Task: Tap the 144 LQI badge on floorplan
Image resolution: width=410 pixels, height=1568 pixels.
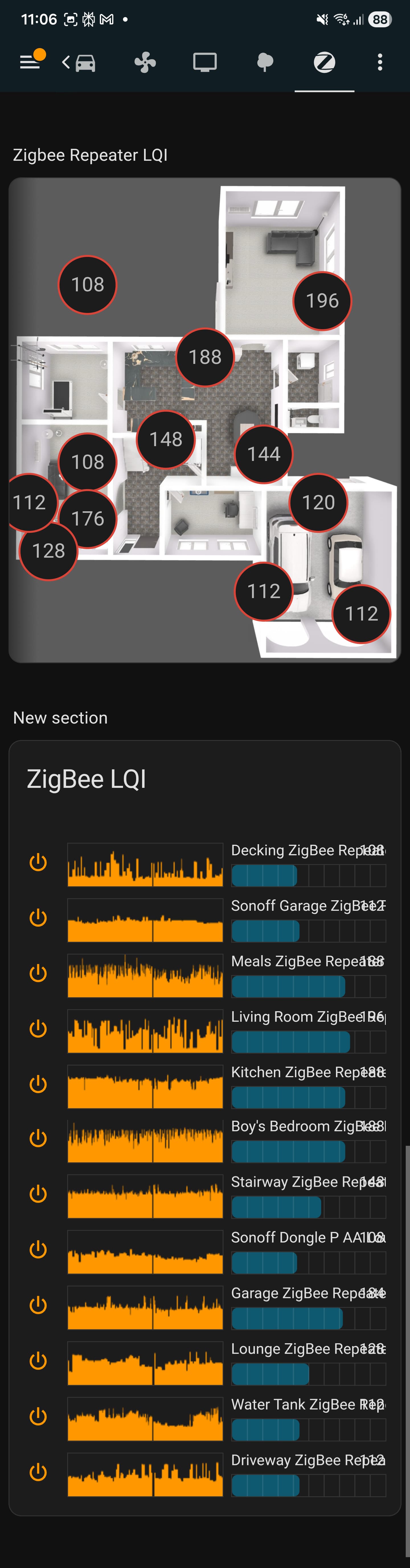Action: 263,454
